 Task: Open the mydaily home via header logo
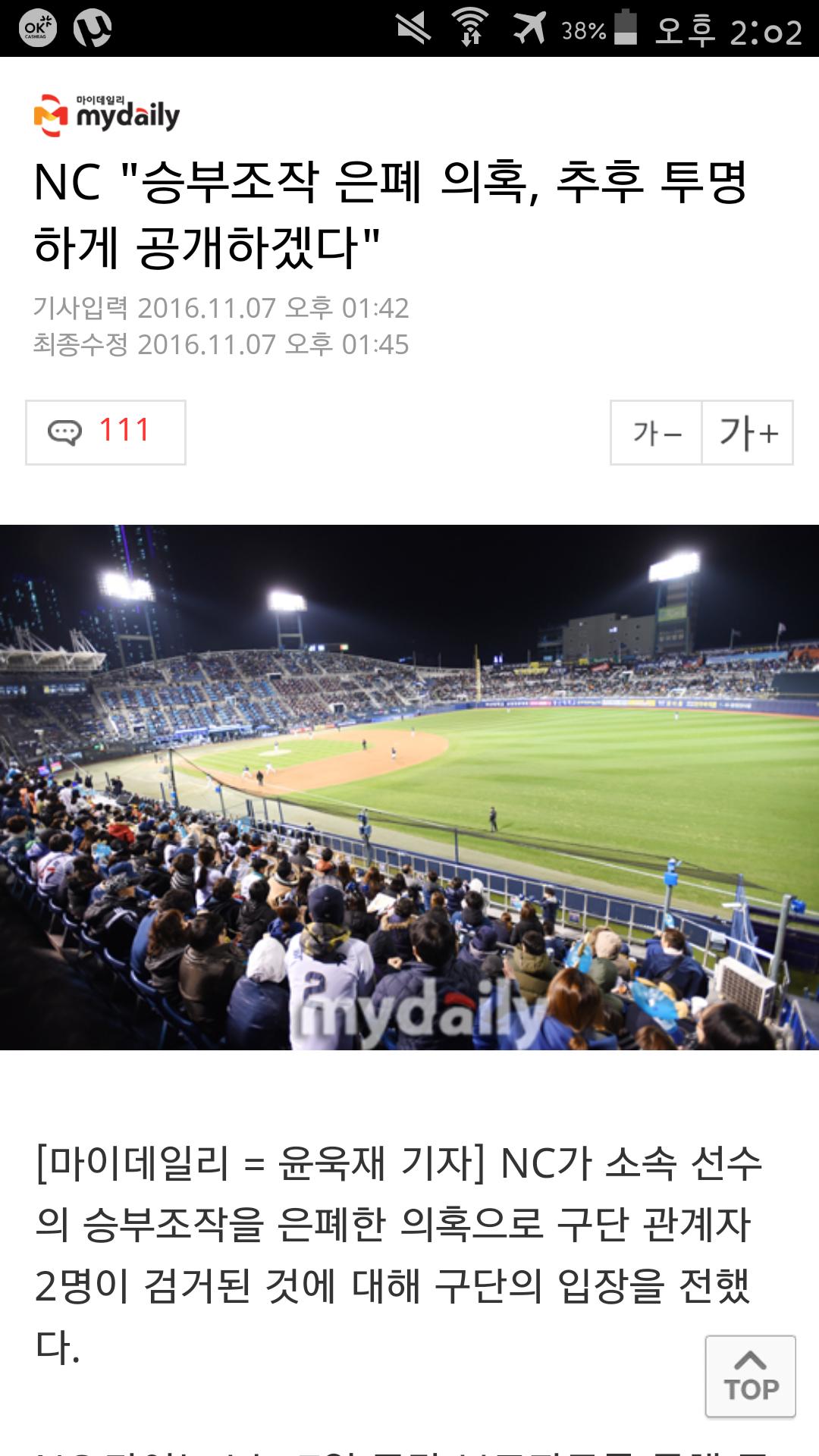tap(107, 115)
